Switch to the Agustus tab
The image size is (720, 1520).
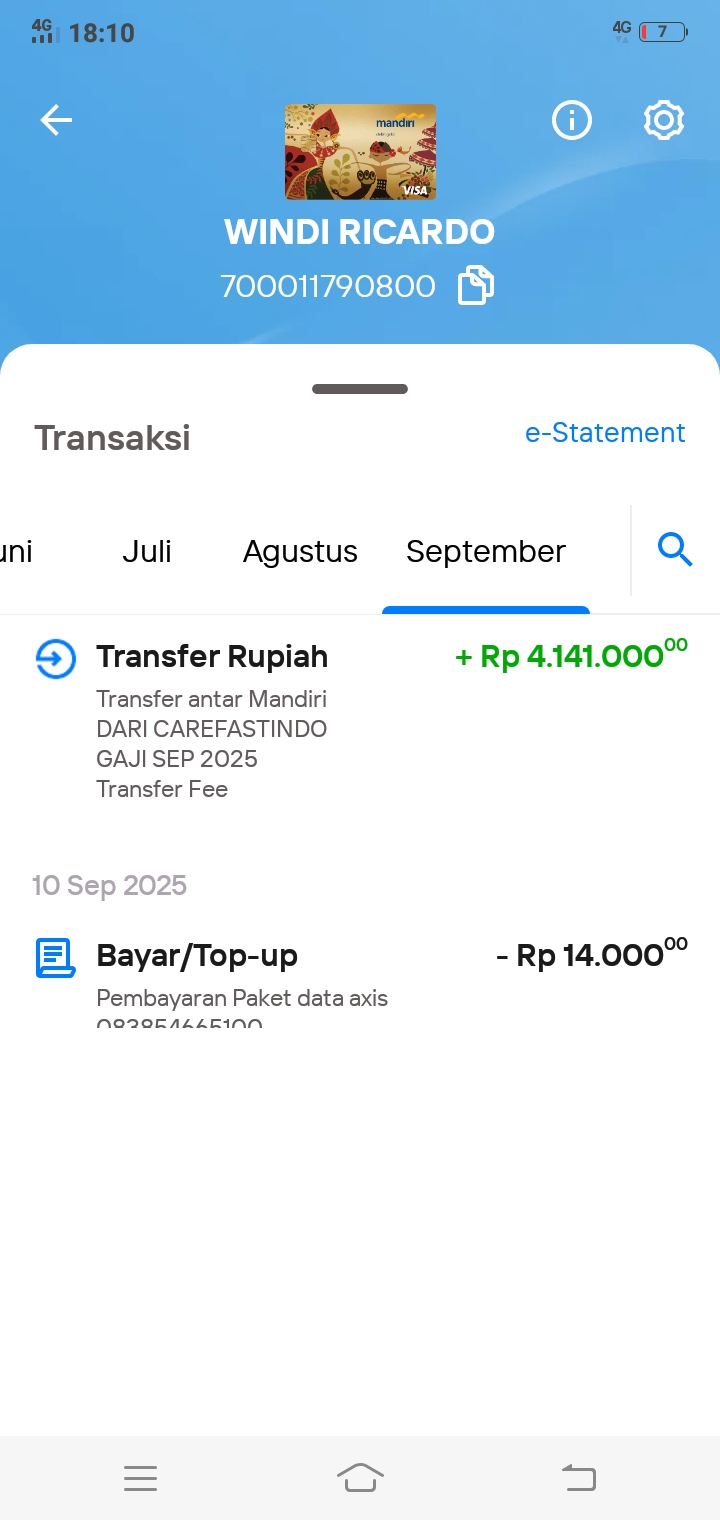click(300, 551)
